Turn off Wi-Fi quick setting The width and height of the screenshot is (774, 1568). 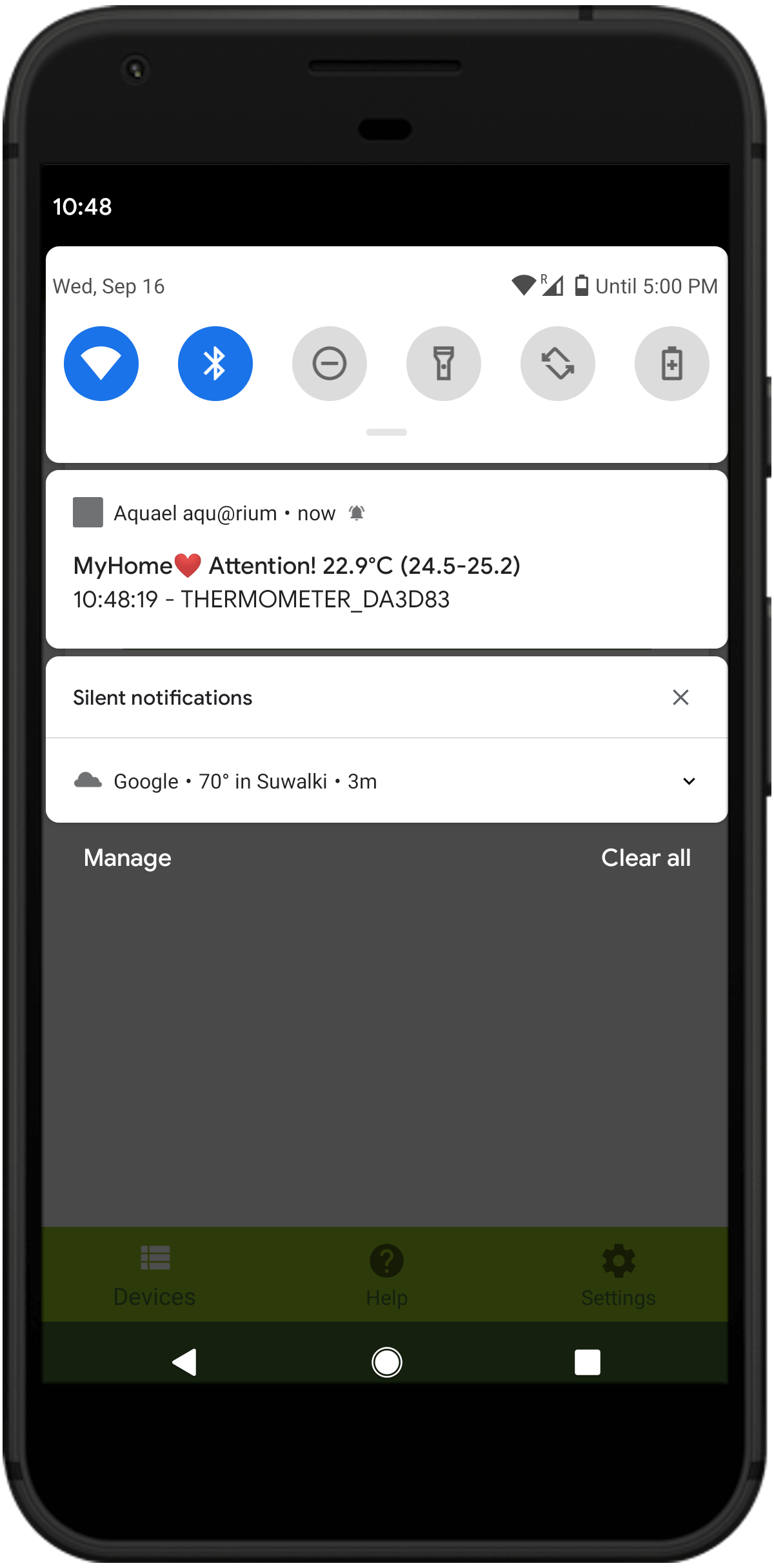(101, 364)
